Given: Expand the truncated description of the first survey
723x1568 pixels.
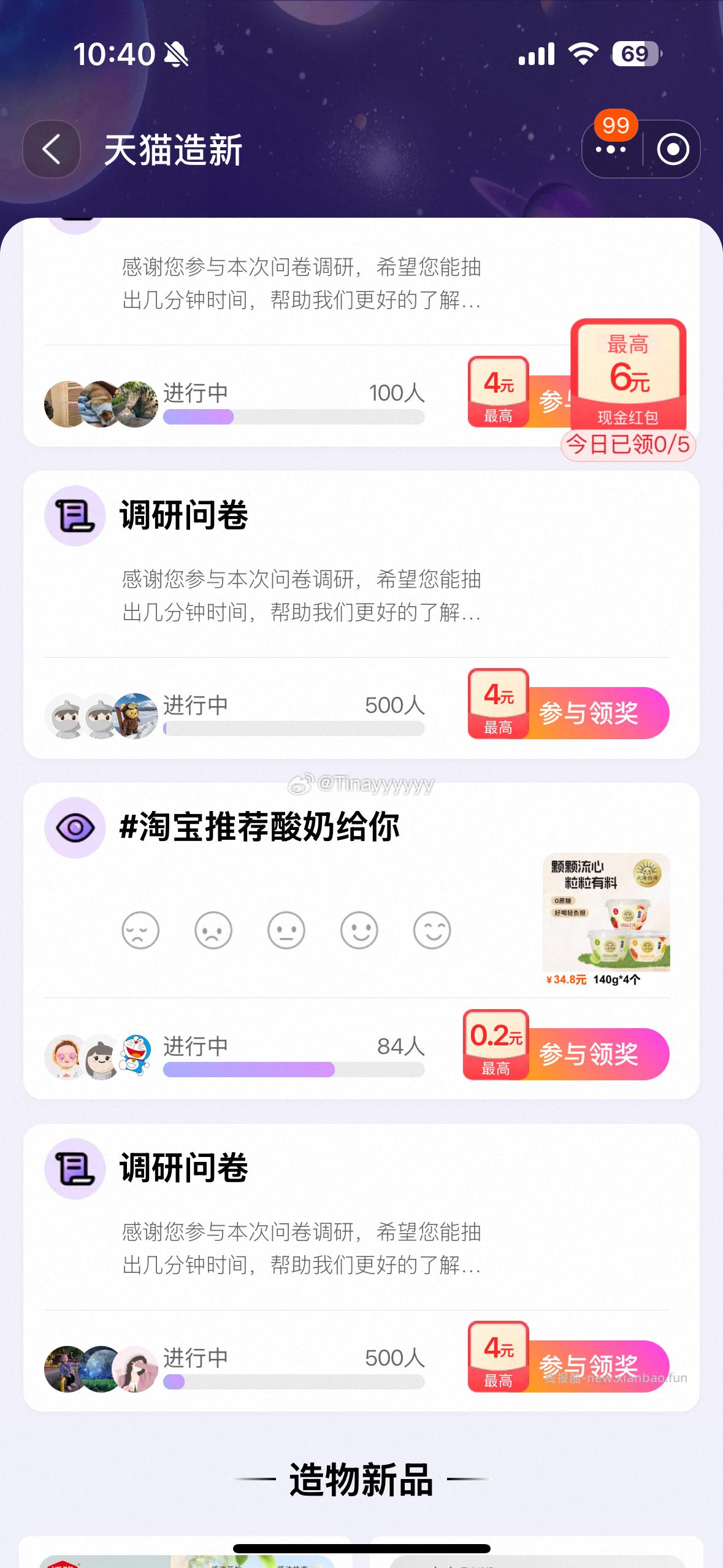Looking at the screenshot, I should click(300, 284).
